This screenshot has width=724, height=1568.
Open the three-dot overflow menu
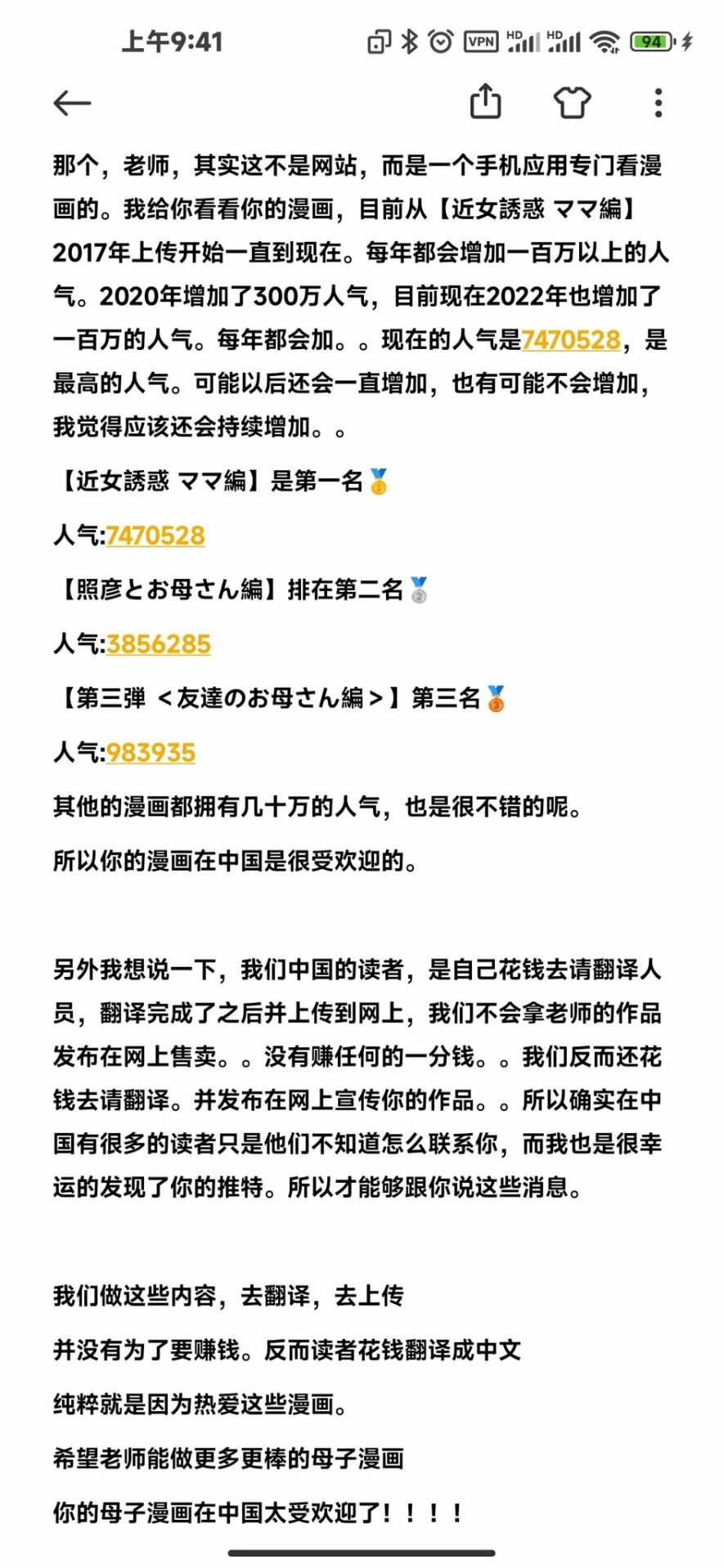click(658, 103)
